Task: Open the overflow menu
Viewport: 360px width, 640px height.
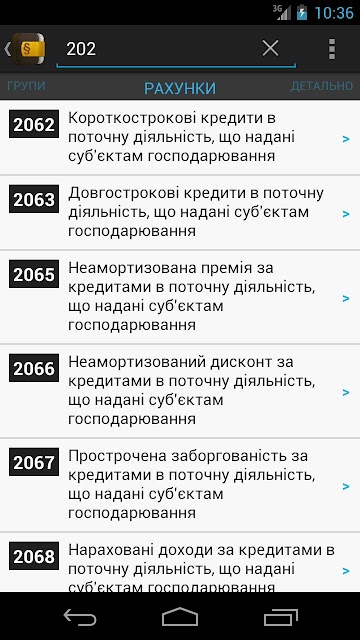Action: click(332, 49)
